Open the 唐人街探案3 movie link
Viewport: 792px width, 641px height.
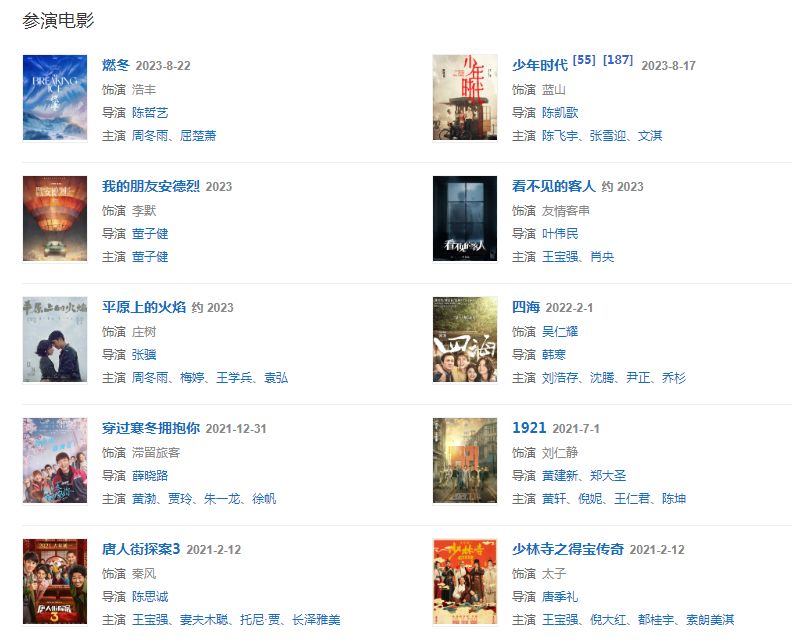click(141, 549)
